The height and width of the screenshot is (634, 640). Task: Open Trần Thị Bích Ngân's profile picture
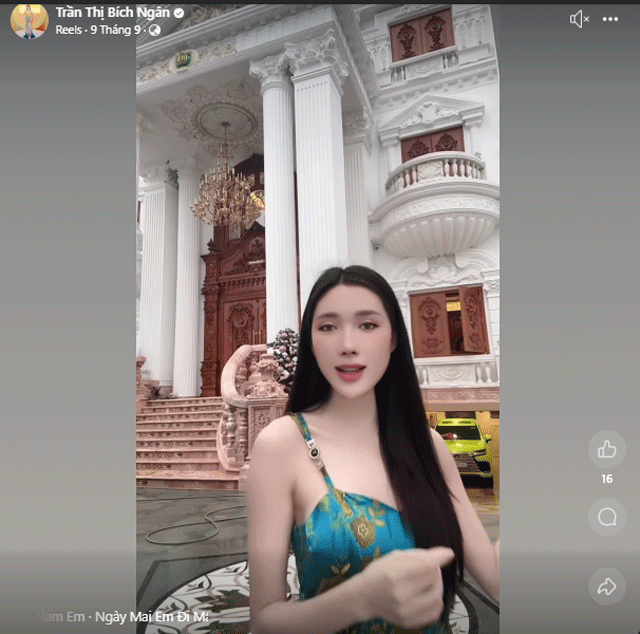click(29, 20)
